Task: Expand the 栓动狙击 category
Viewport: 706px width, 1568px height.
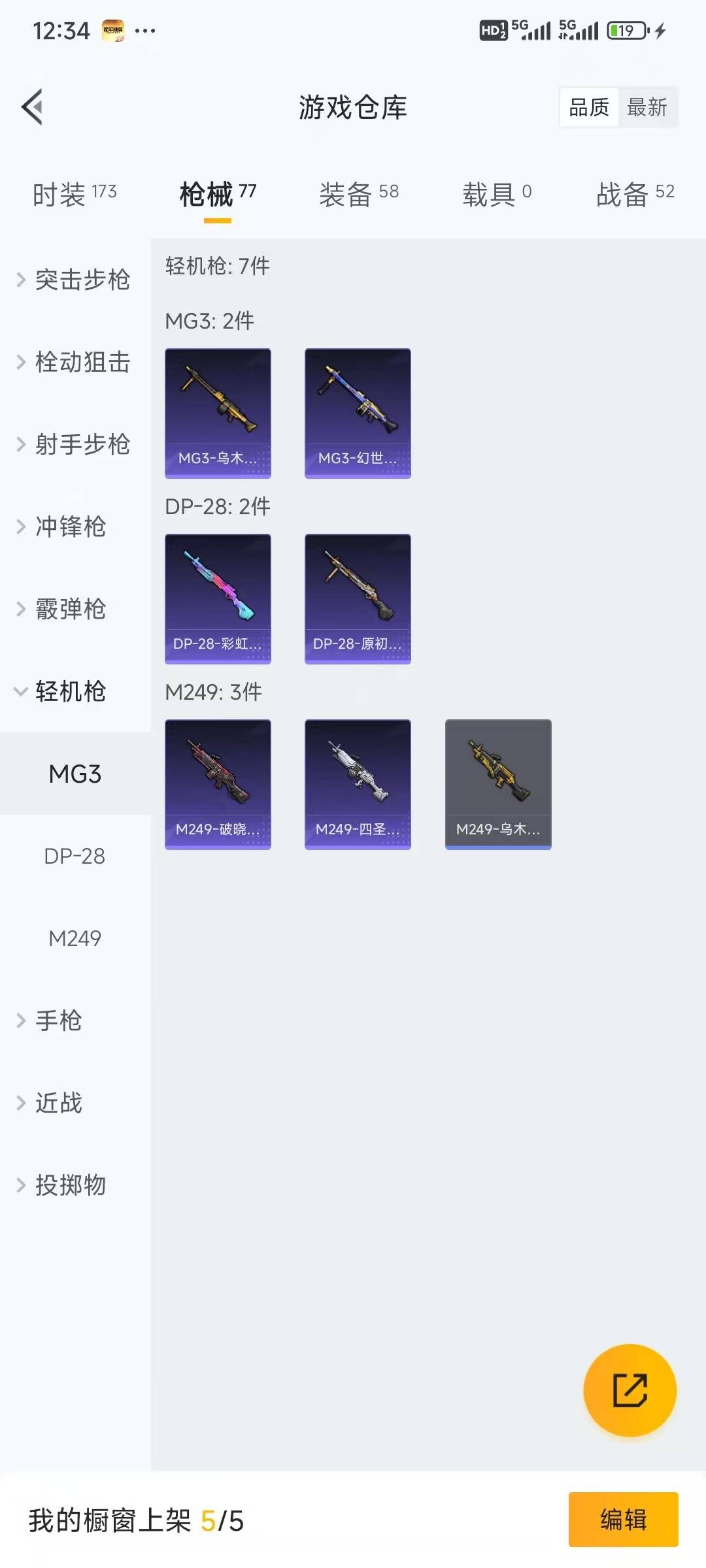Action: (74, 362)
